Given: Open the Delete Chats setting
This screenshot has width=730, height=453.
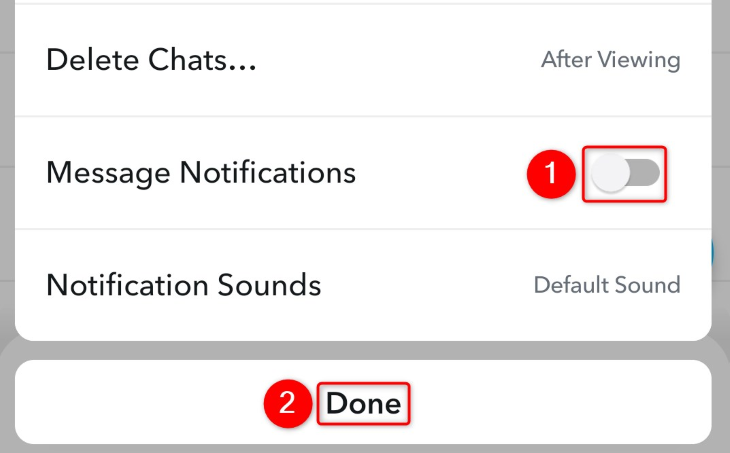Looking at the screenshot, I should point(363,60).
